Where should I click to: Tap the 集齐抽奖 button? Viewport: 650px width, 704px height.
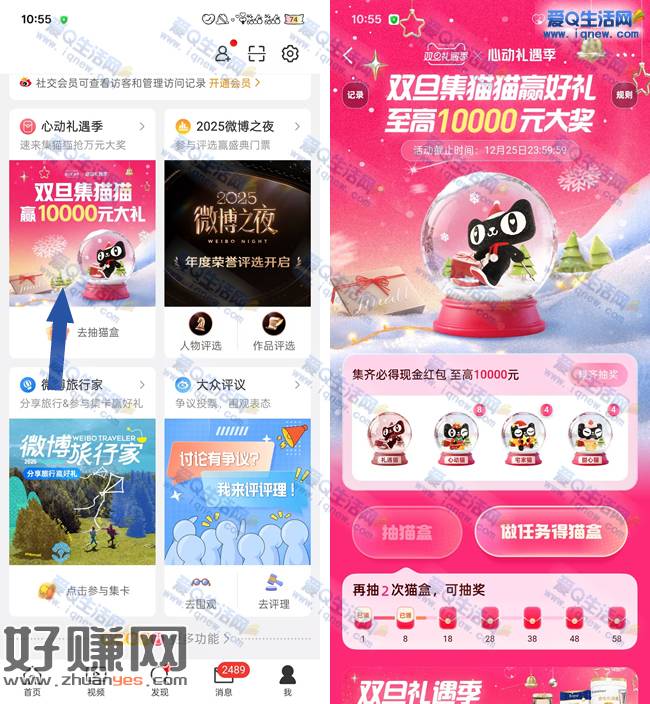(x=600, y=375)
